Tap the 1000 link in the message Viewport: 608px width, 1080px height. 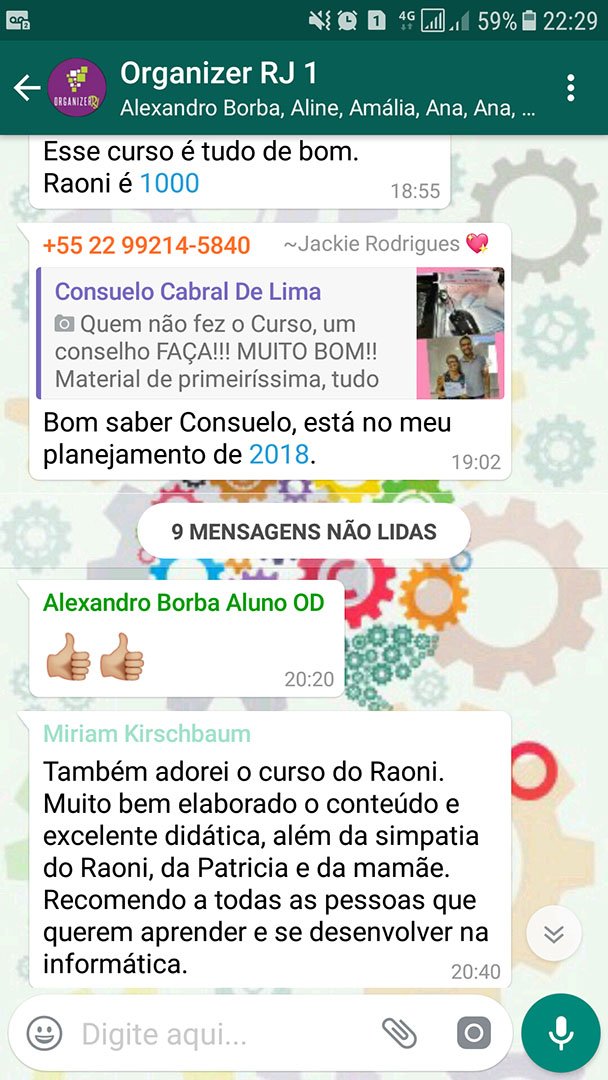(169, 183)
